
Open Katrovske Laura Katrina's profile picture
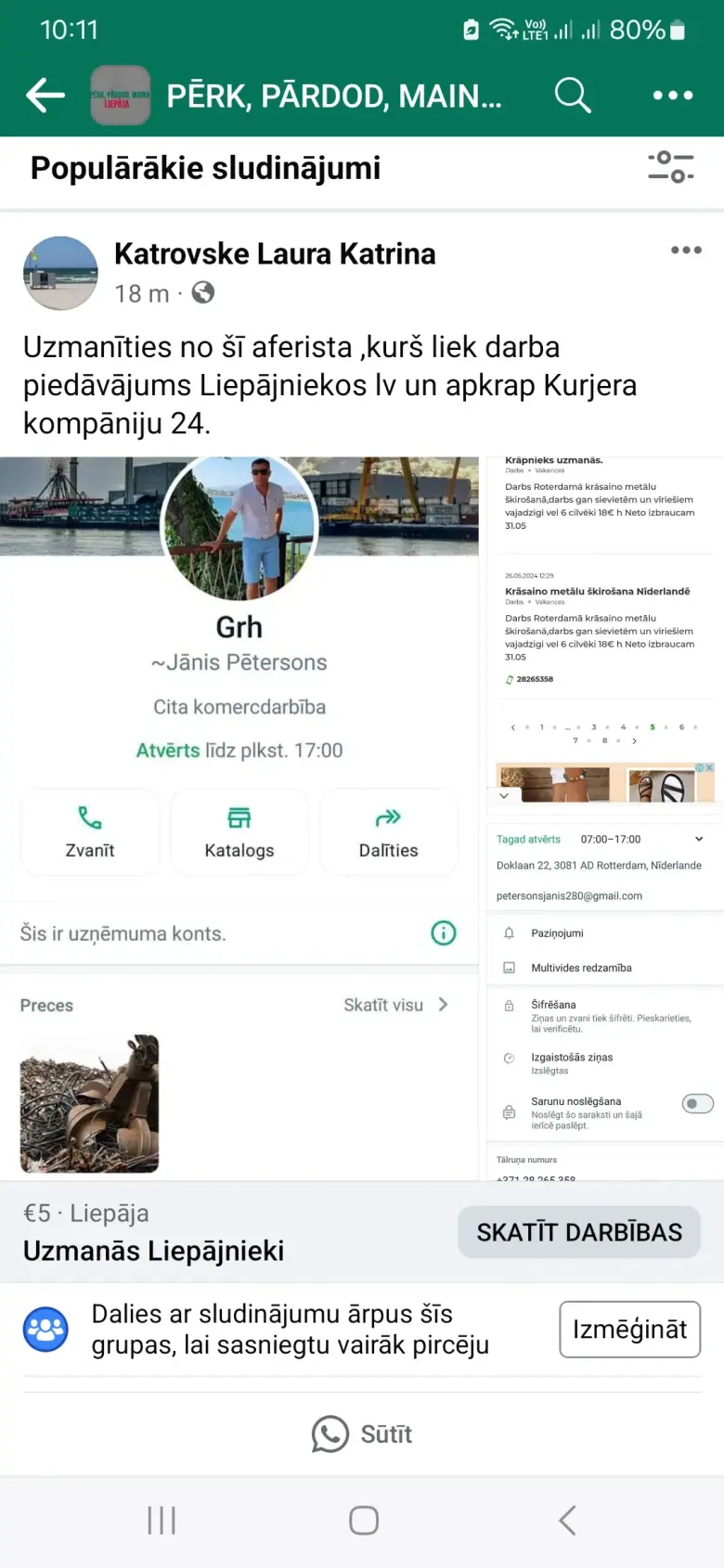point(60,273)
